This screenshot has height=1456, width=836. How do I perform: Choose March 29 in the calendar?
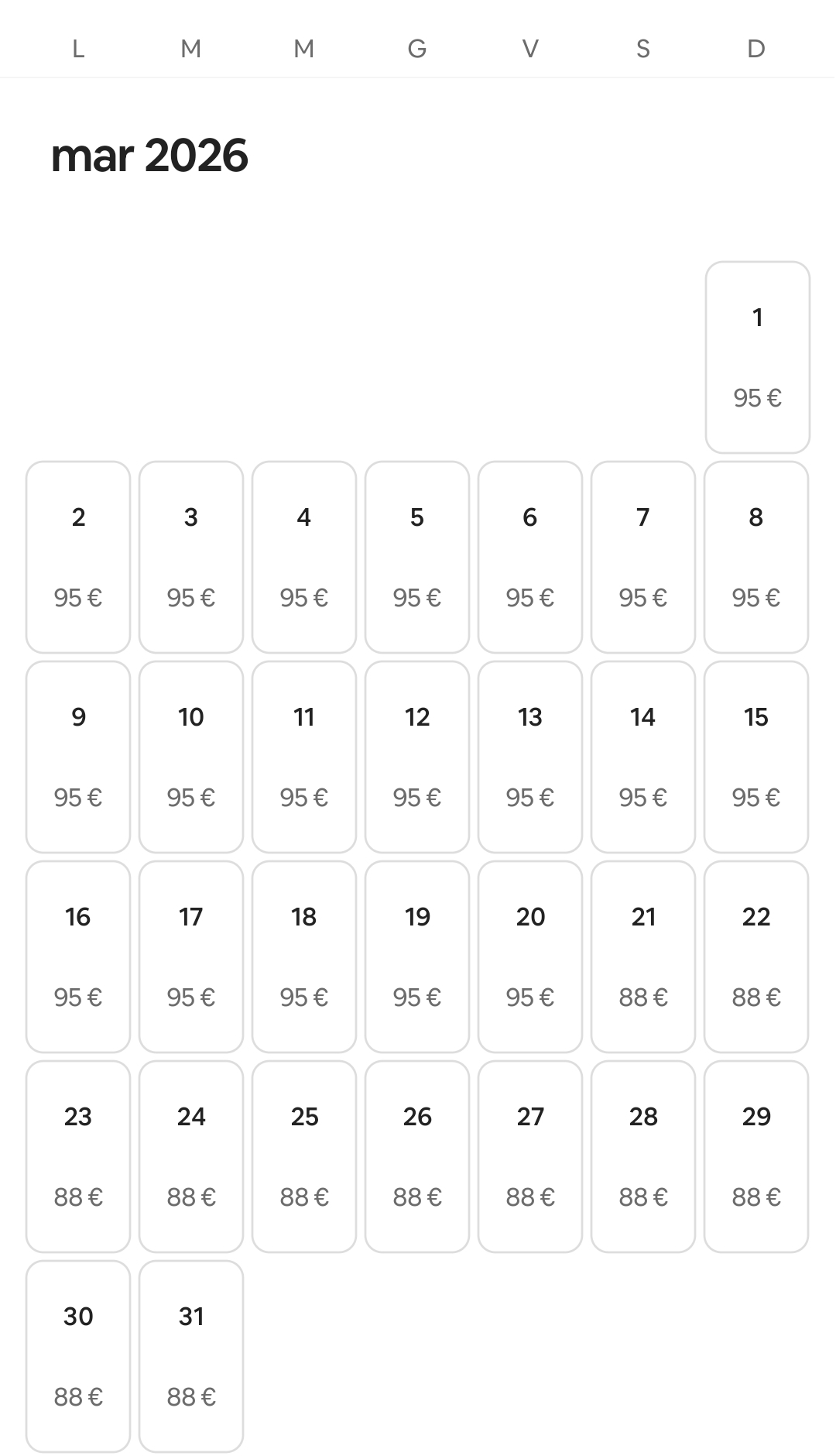[x=756, y=1156]
